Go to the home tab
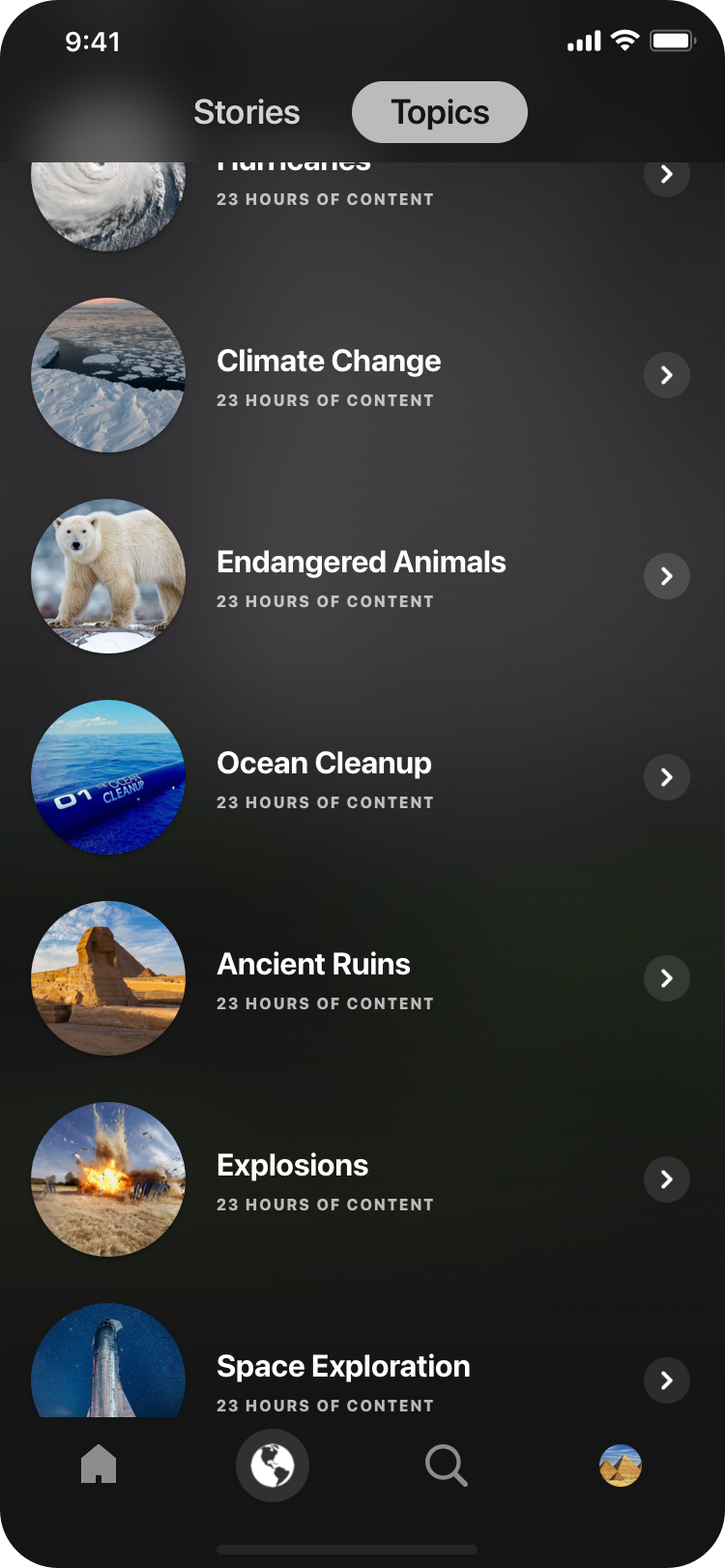Viewport: 725px width, 1568px height. [99, 1466]
